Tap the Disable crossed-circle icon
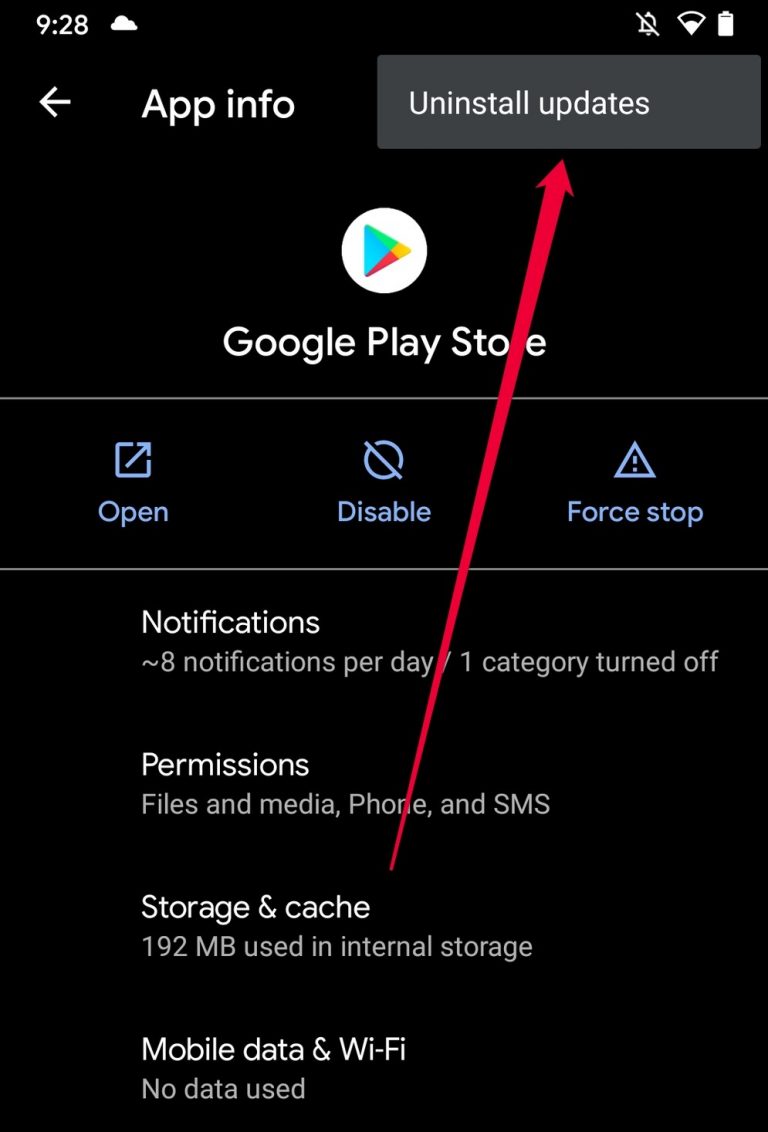 384,460
